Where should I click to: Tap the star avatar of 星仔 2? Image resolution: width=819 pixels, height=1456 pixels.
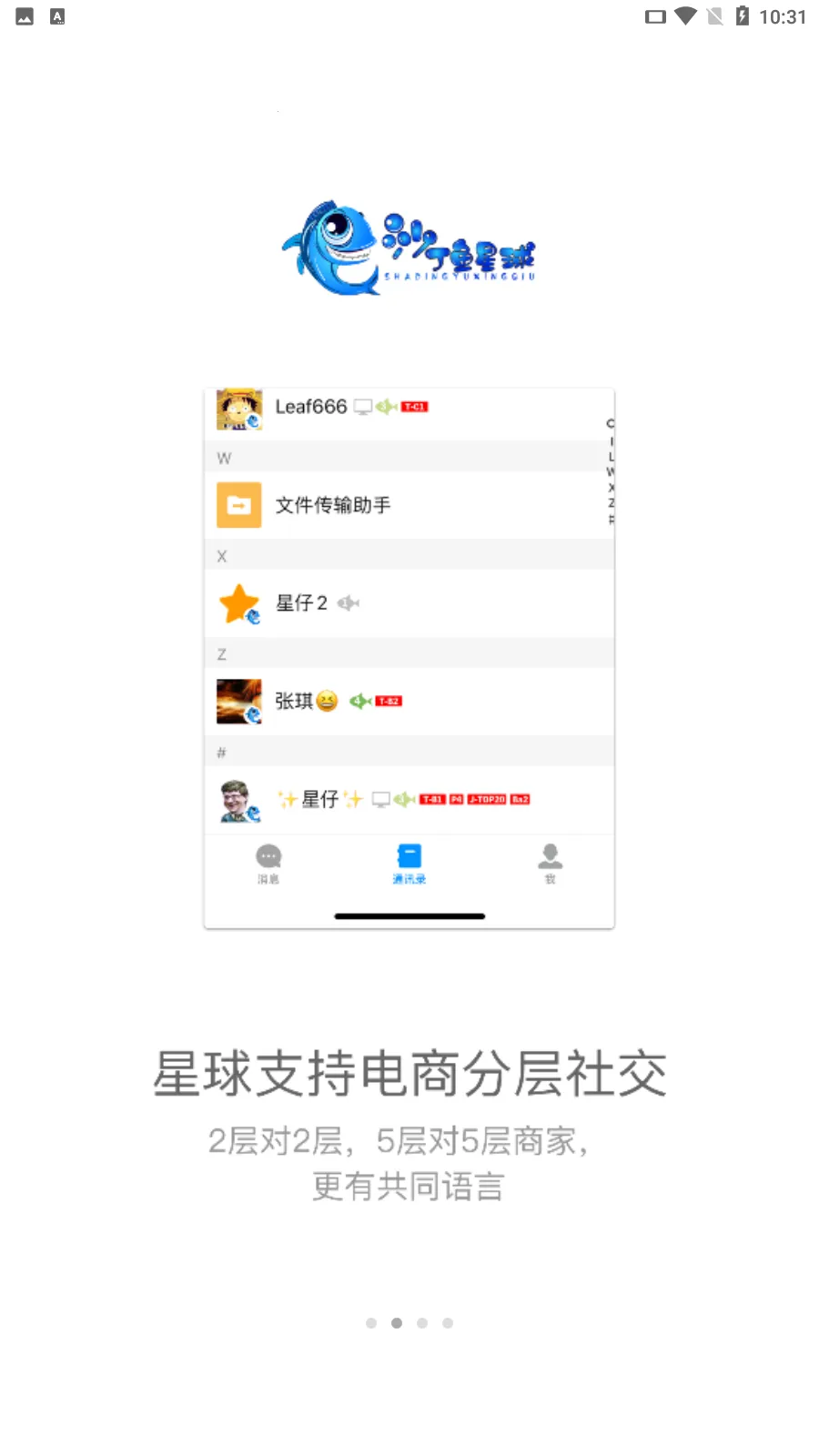pyautogui.click(x=238, y=602)
